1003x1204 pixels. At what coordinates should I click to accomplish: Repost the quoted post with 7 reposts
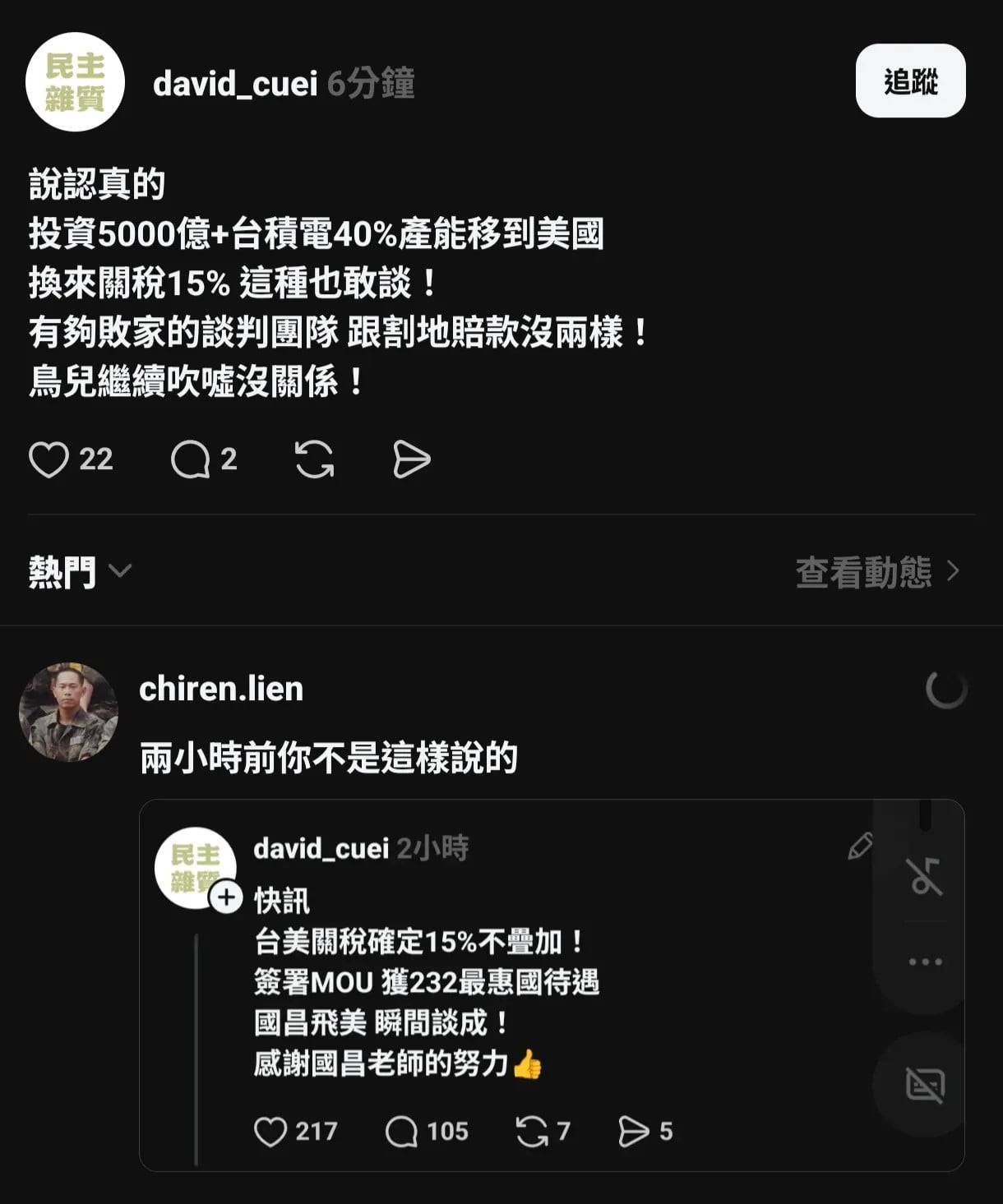[x=531, y=1132]
